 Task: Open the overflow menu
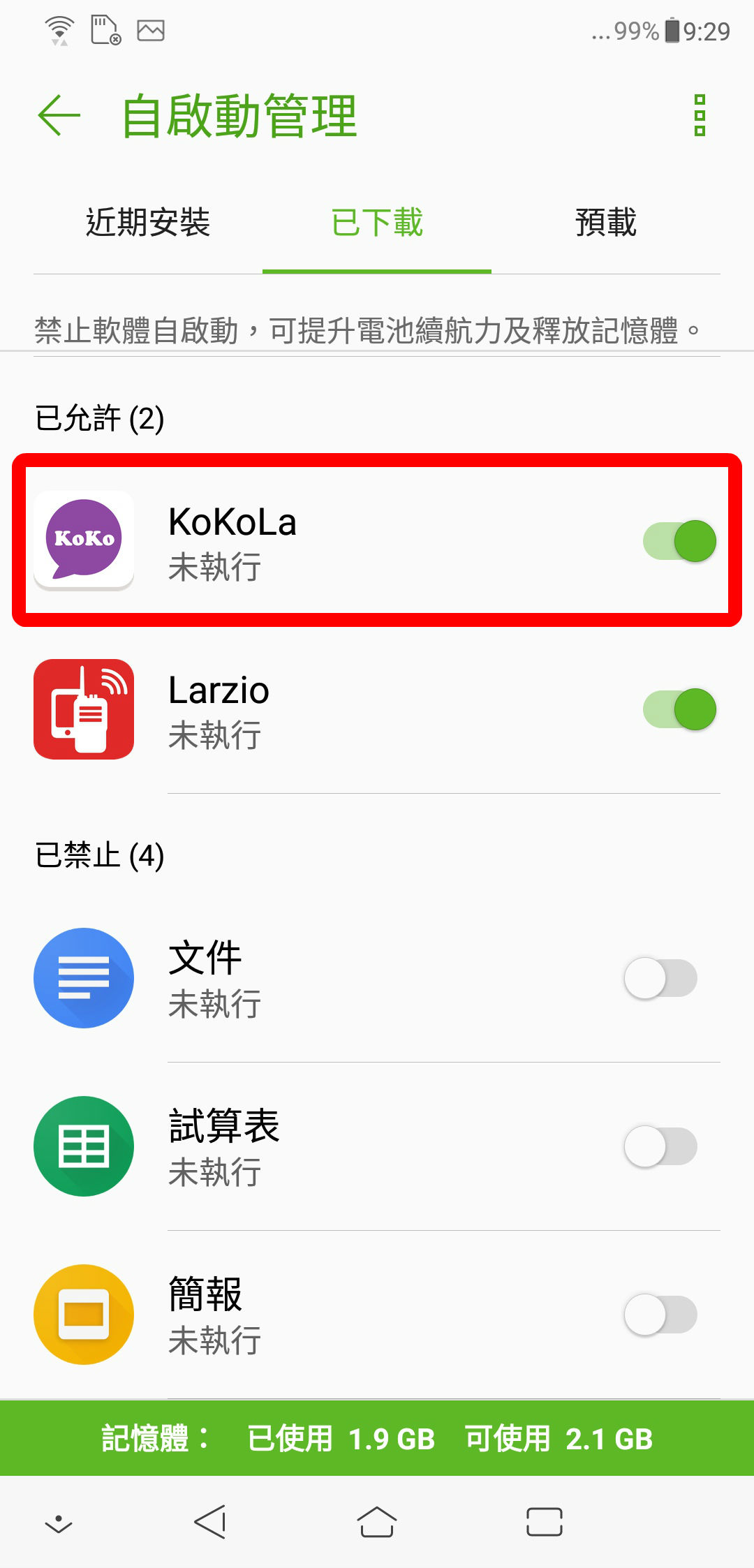(x=700, y=115)
